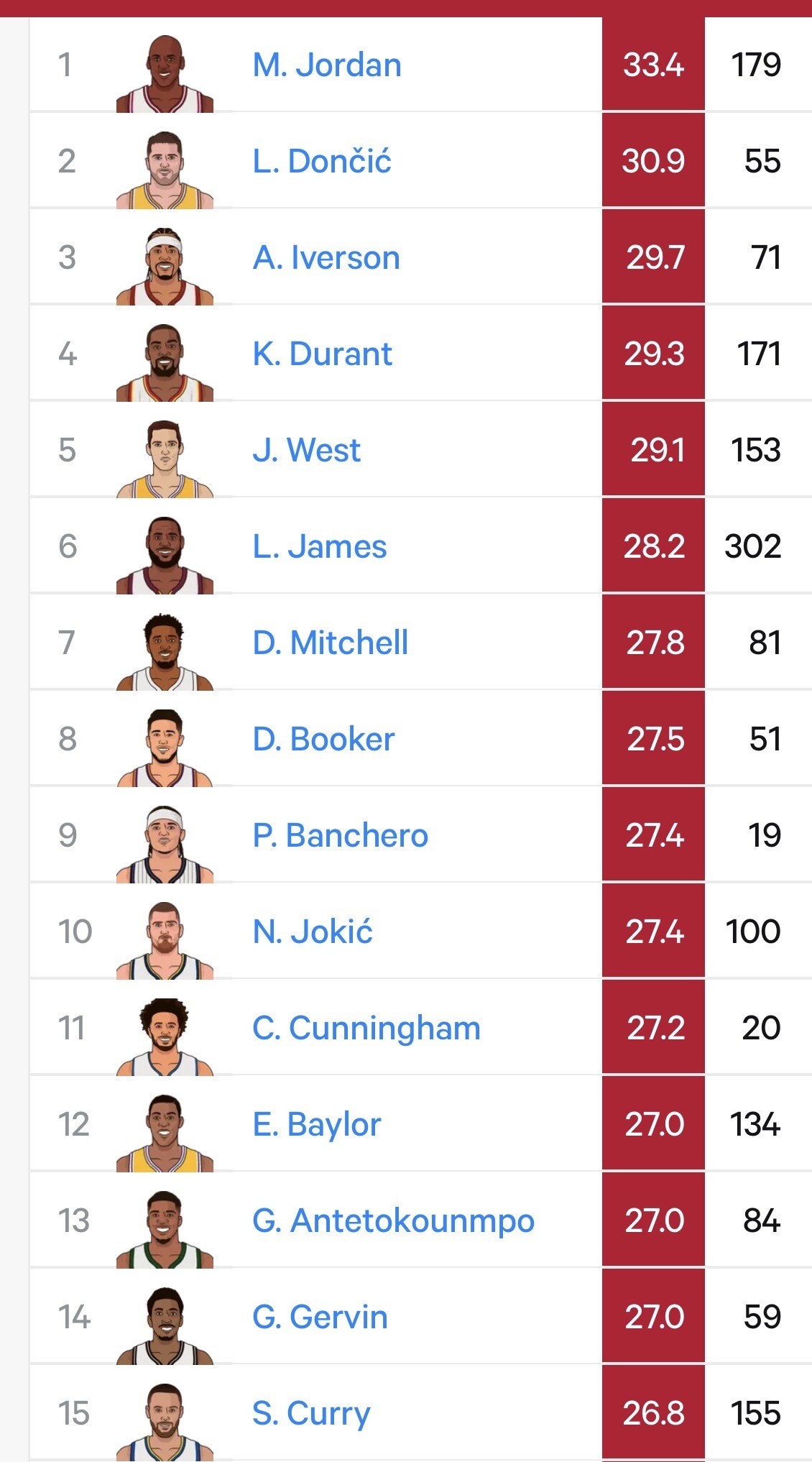Open D. Booker's player page

pyautogui.click(x=323, y=739)
